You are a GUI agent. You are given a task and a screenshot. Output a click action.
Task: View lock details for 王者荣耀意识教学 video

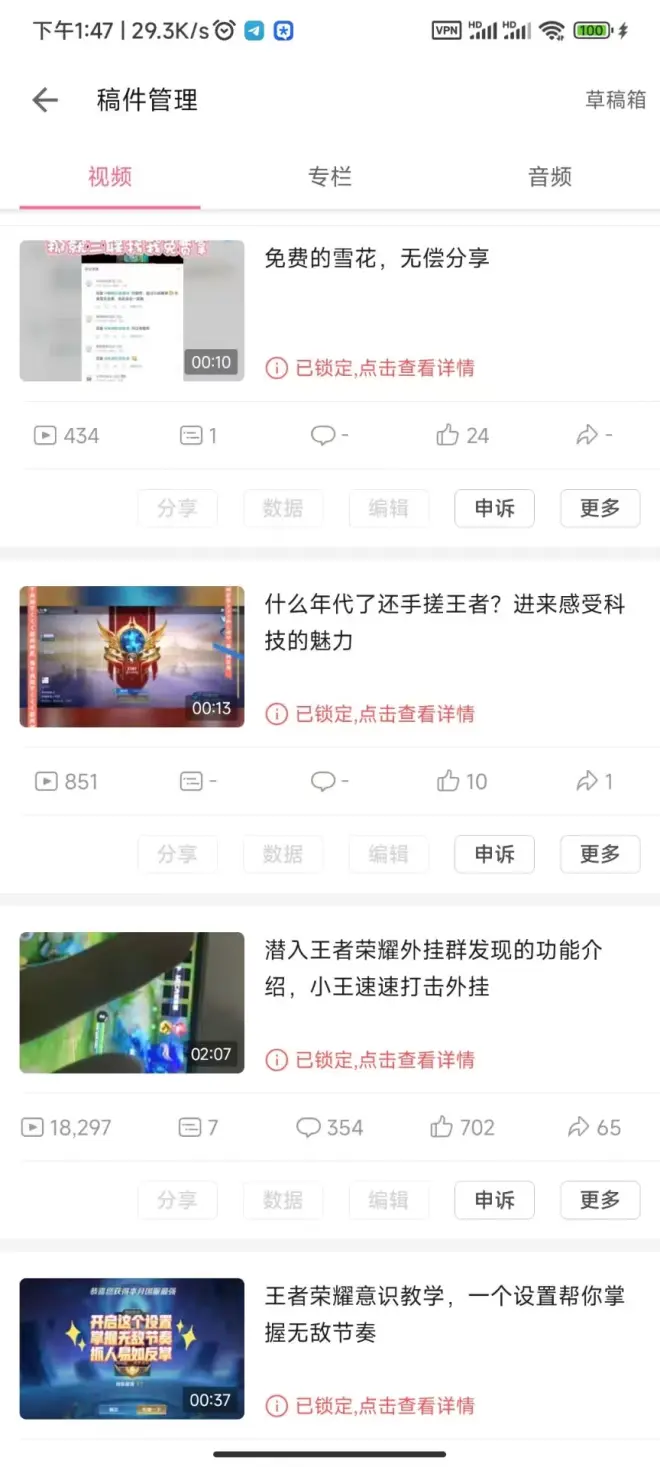(x=371, y=1406)
